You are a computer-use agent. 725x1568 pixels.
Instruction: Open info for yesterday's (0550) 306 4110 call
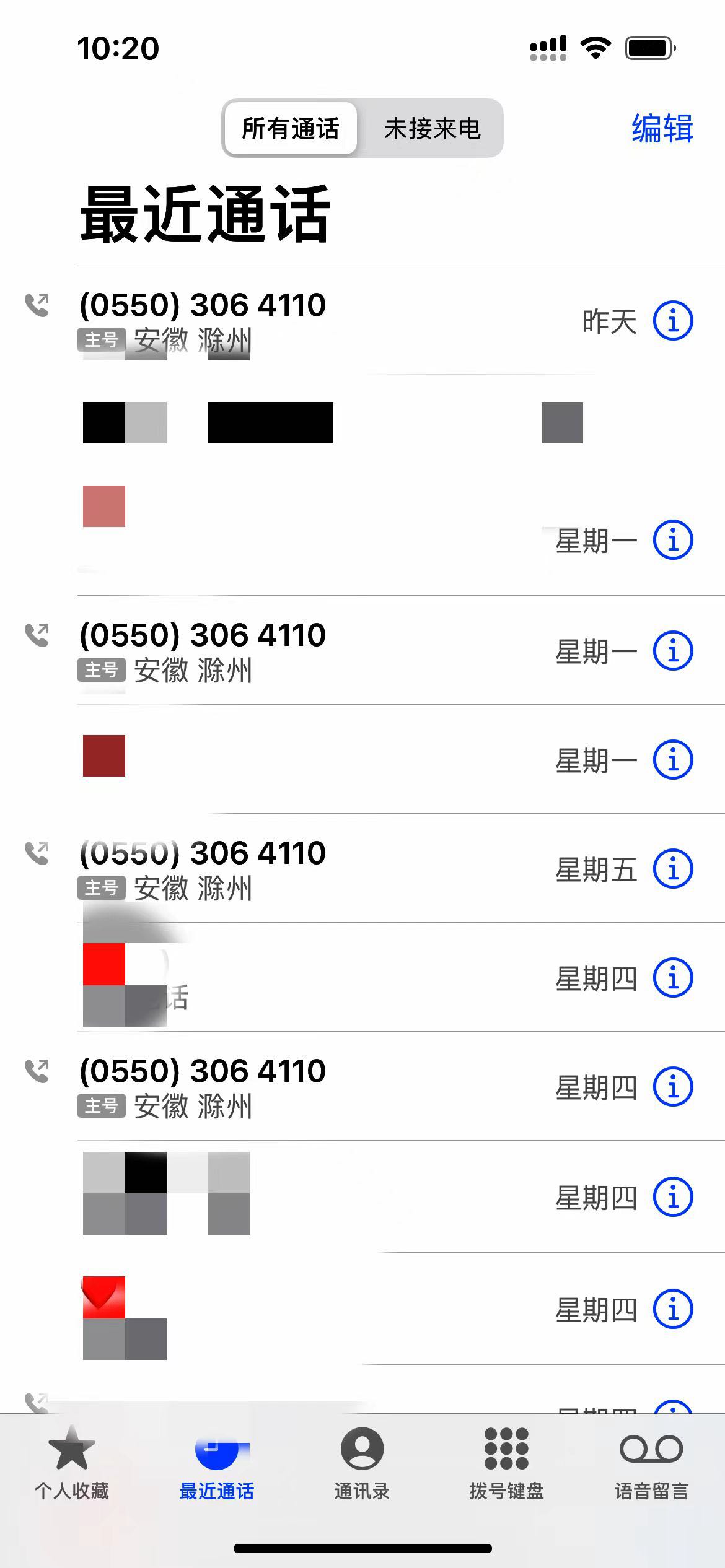pos(673,321)
